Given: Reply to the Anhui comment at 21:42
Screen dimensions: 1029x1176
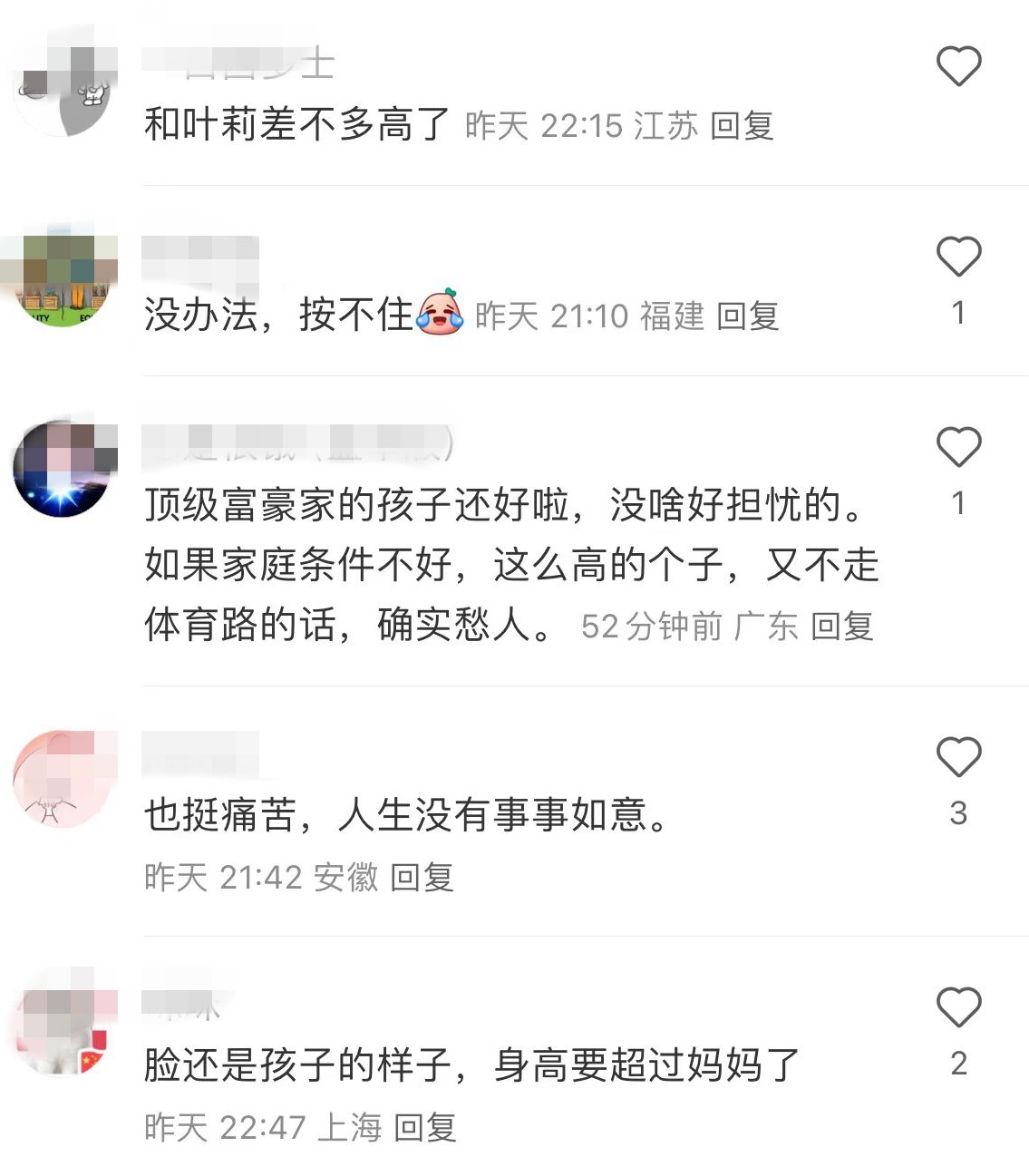Looking at the screenshot, I should click(x=422, y=877).
